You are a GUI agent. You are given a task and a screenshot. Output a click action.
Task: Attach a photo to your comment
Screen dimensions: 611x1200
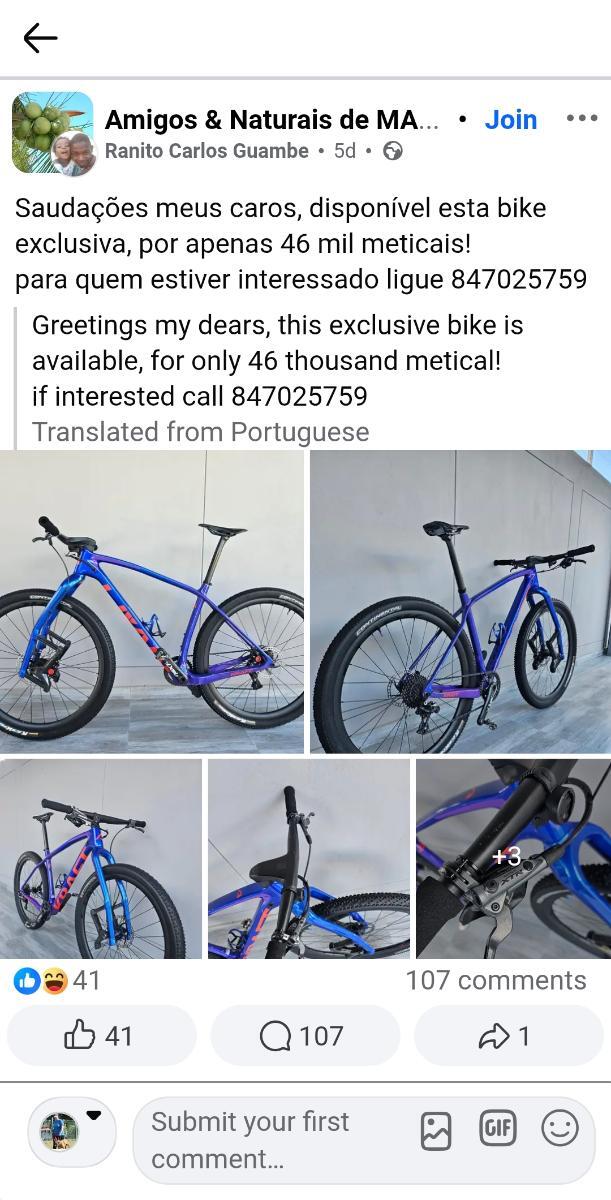click(x=436, y=1130)
